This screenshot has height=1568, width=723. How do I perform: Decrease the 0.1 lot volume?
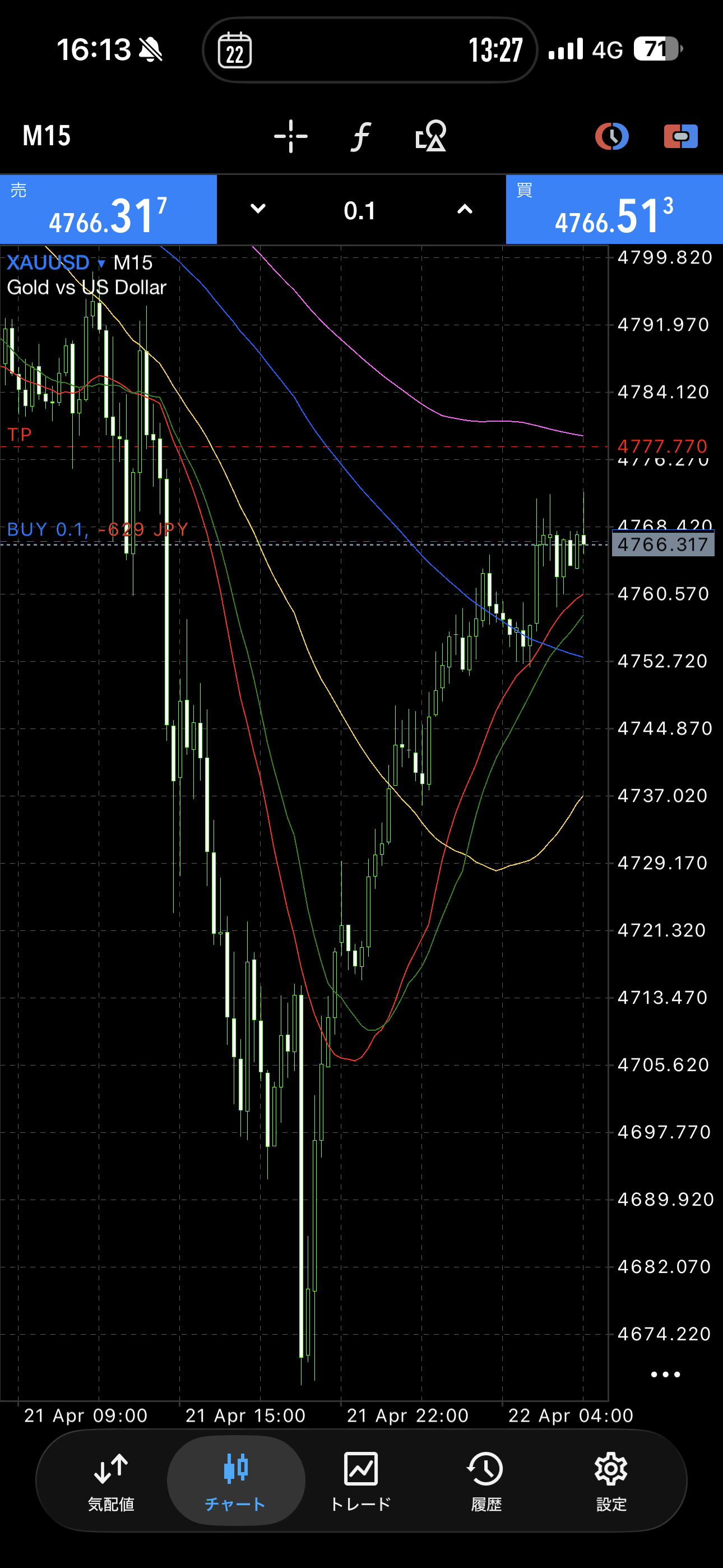pos(258,209)
